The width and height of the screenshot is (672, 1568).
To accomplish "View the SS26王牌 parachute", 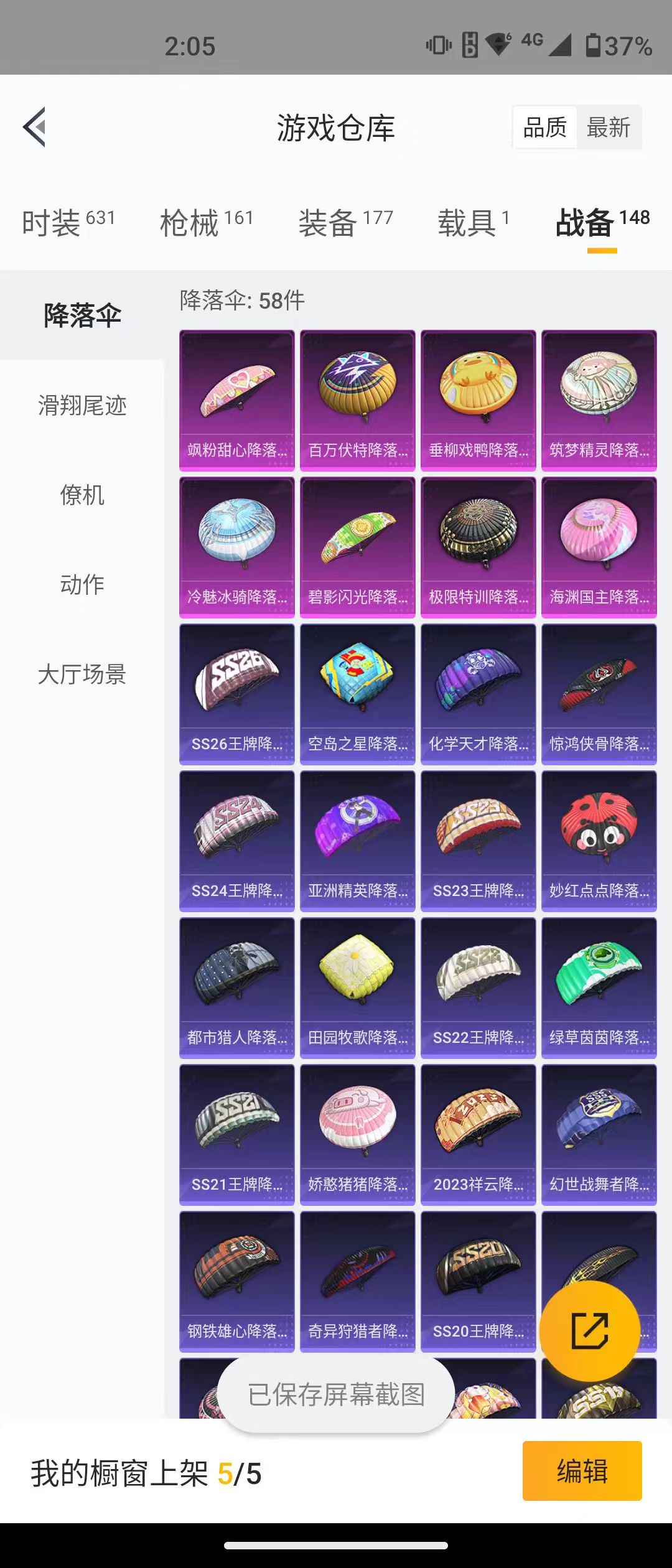I will tap(236, 694).
